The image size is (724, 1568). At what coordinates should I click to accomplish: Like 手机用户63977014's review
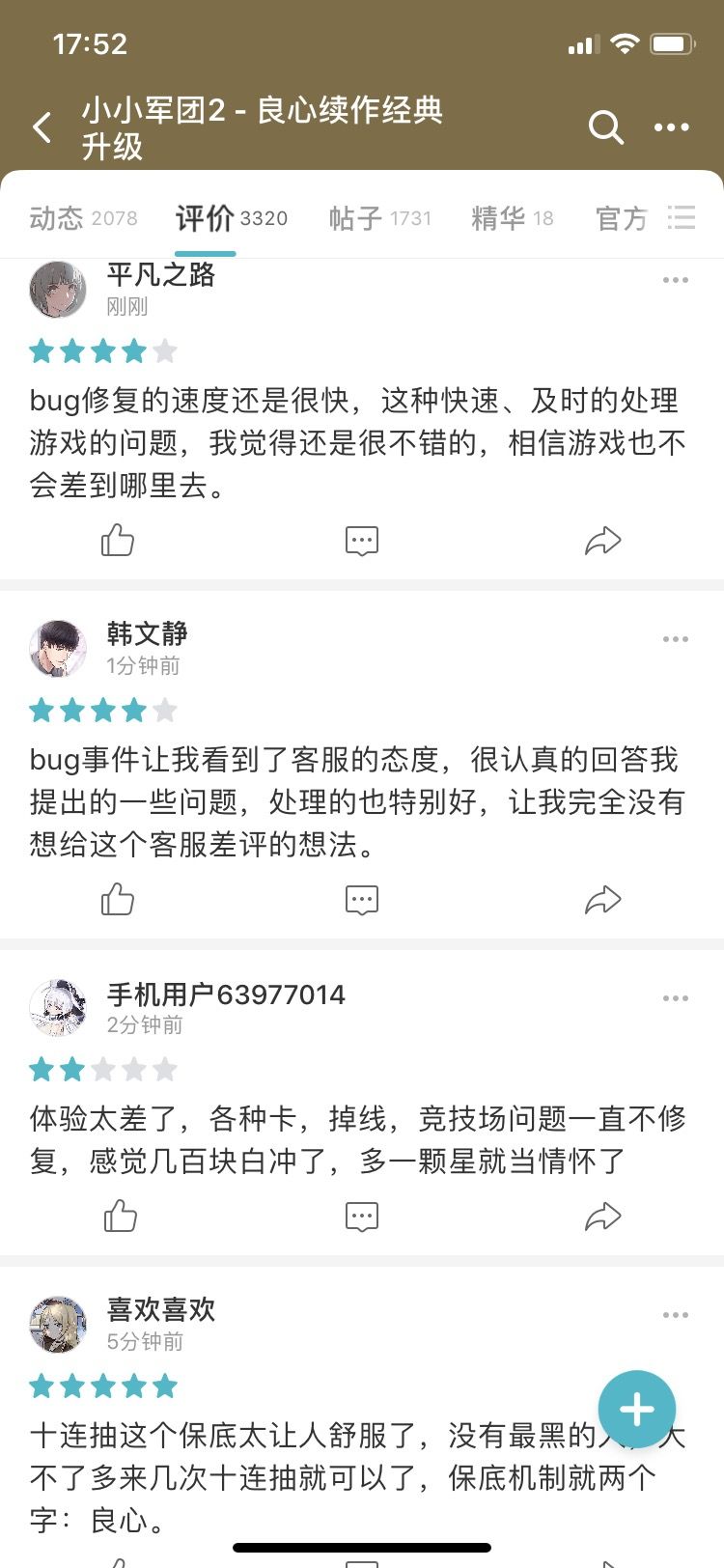point(120,1216)
